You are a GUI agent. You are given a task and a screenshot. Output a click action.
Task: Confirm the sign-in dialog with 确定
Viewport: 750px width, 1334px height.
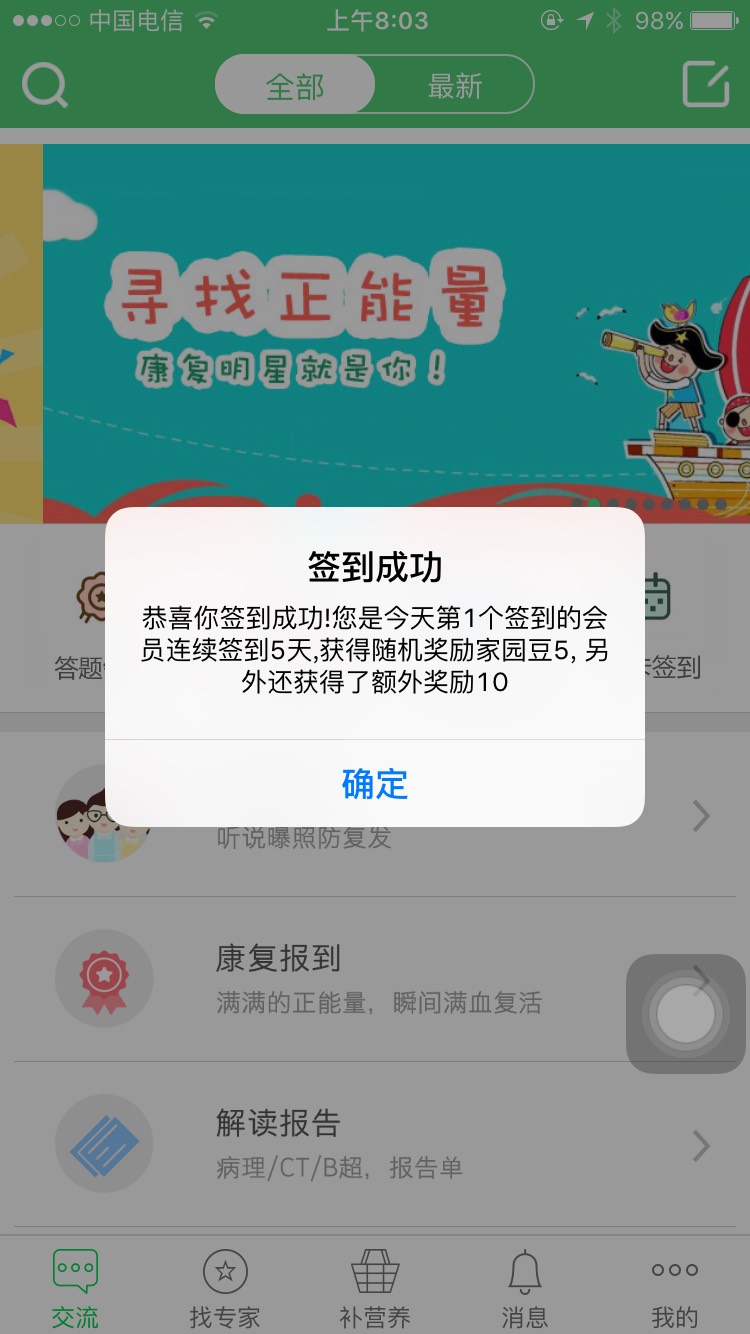click(x=374, y=783)
